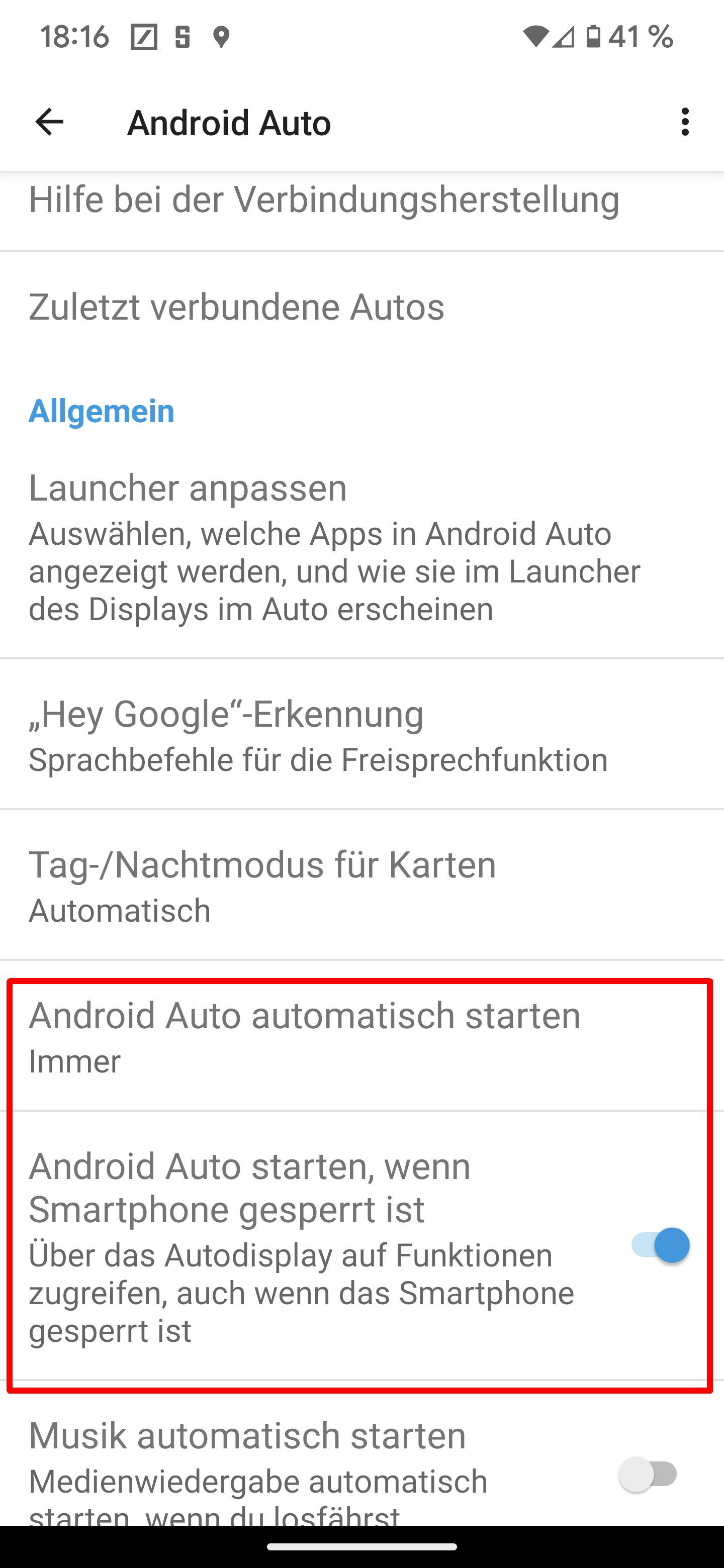The height and width of the screenshot is (1568, 724).
Task: Open Hilfe bei der Verbindungsherstellung
Action: pos(324,200)
